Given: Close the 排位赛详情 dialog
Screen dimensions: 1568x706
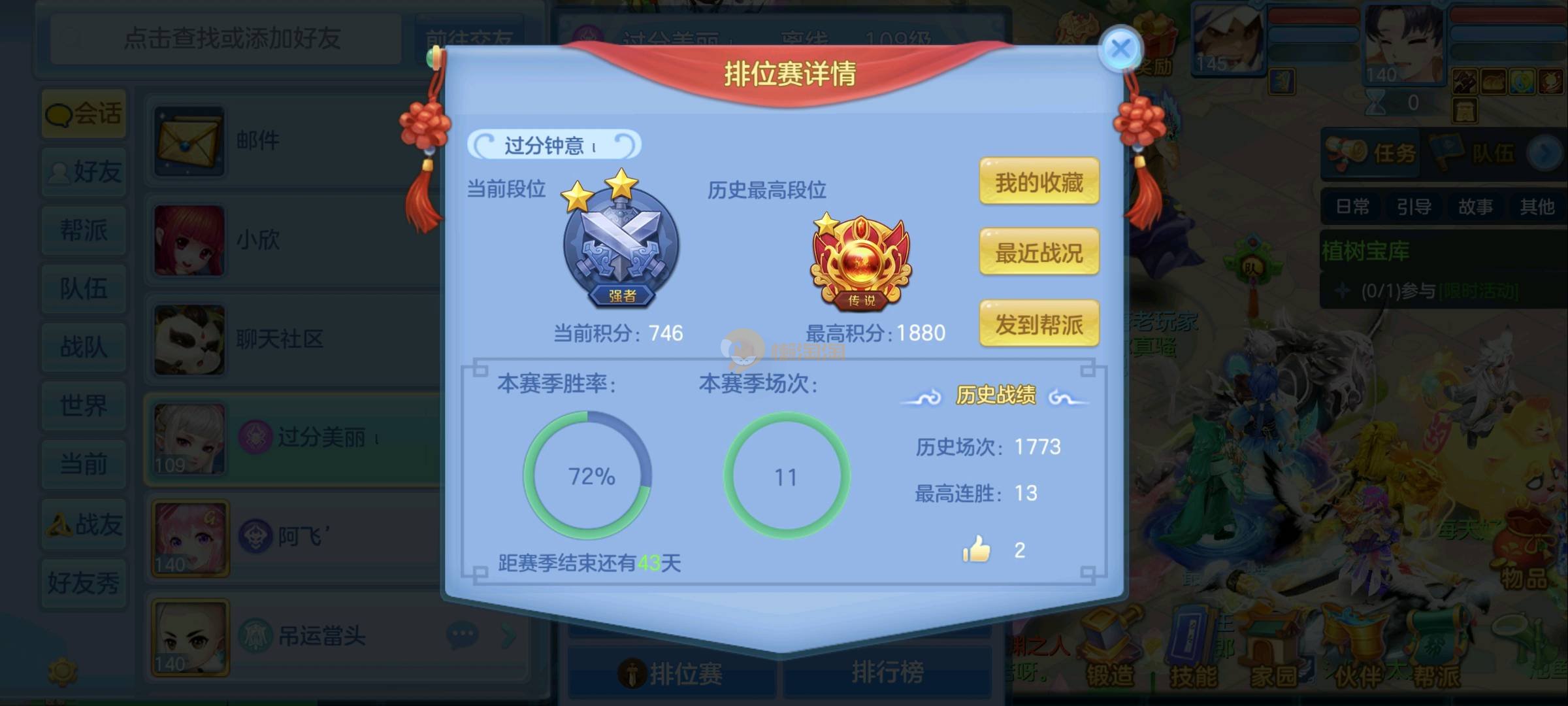Looking at the screenshot, I should pyautogui.click(x=1120, y=48).
